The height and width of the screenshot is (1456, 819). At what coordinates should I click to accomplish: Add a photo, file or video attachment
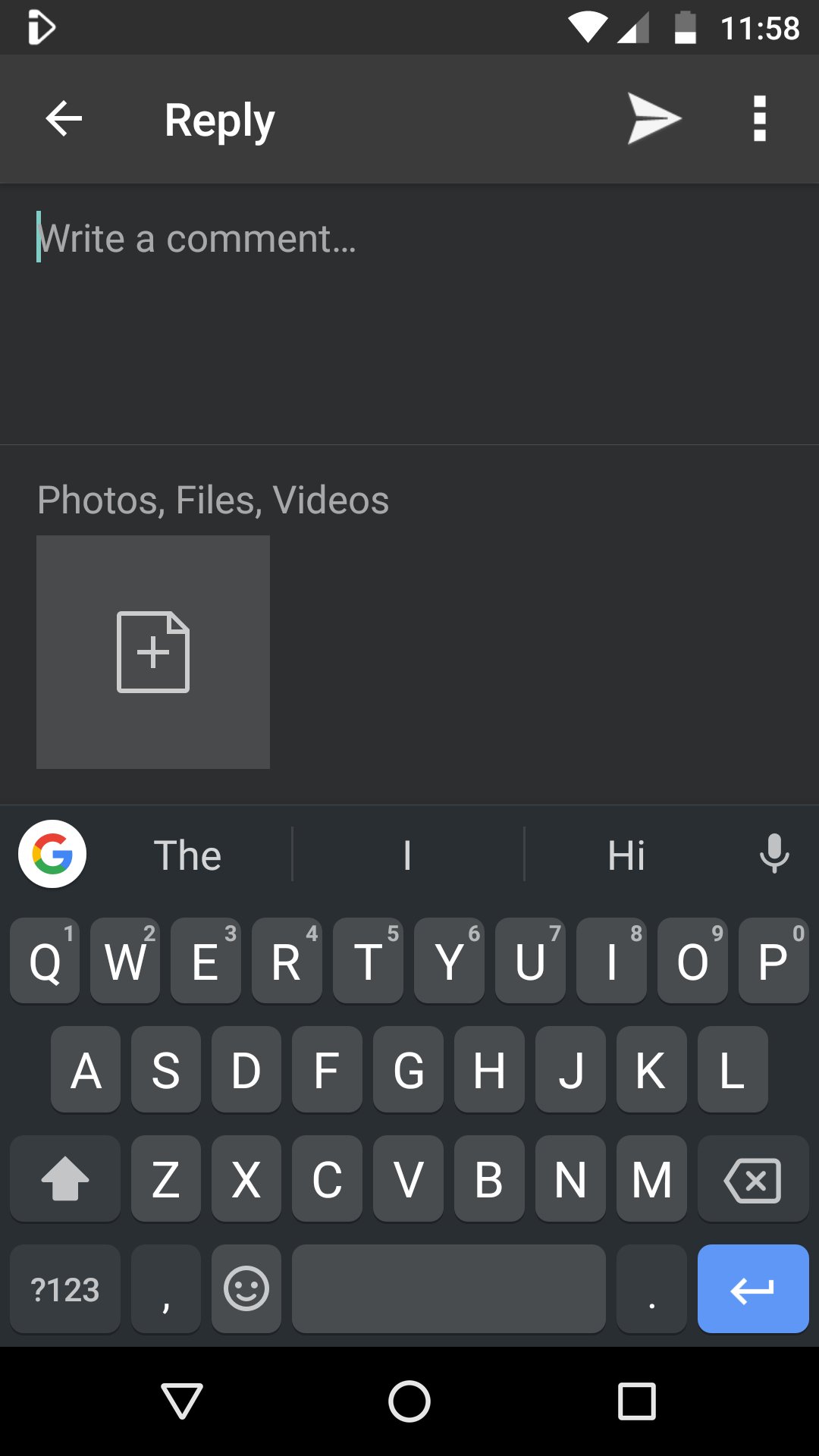point(153,652)
